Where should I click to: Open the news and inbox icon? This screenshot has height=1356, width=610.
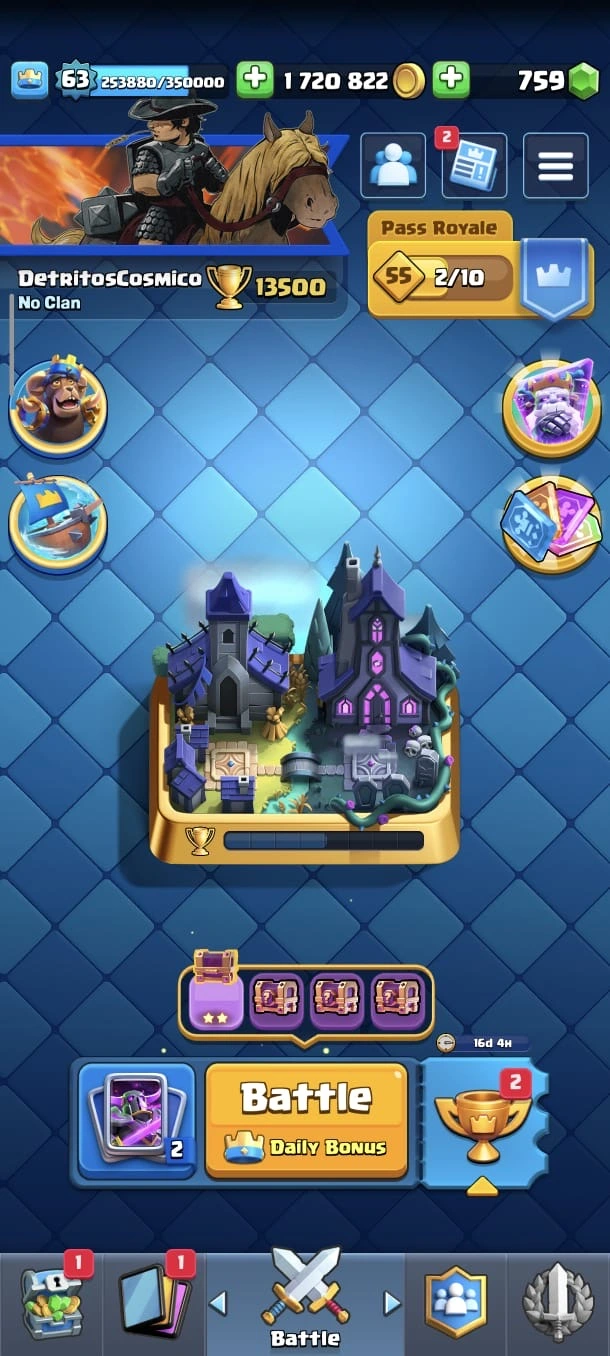point(474,165)
